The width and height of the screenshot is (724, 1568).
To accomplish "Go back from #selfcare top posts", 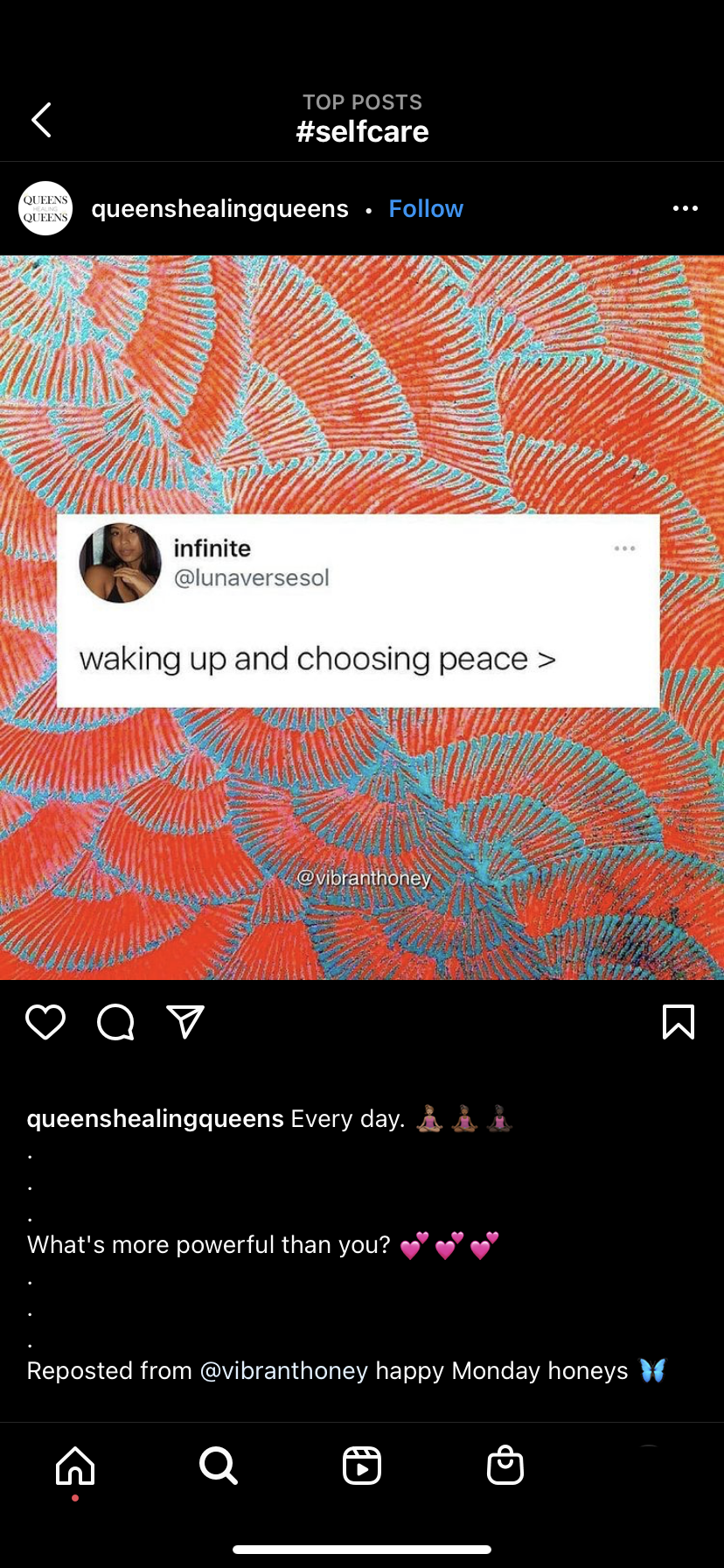I will [41, 120].
